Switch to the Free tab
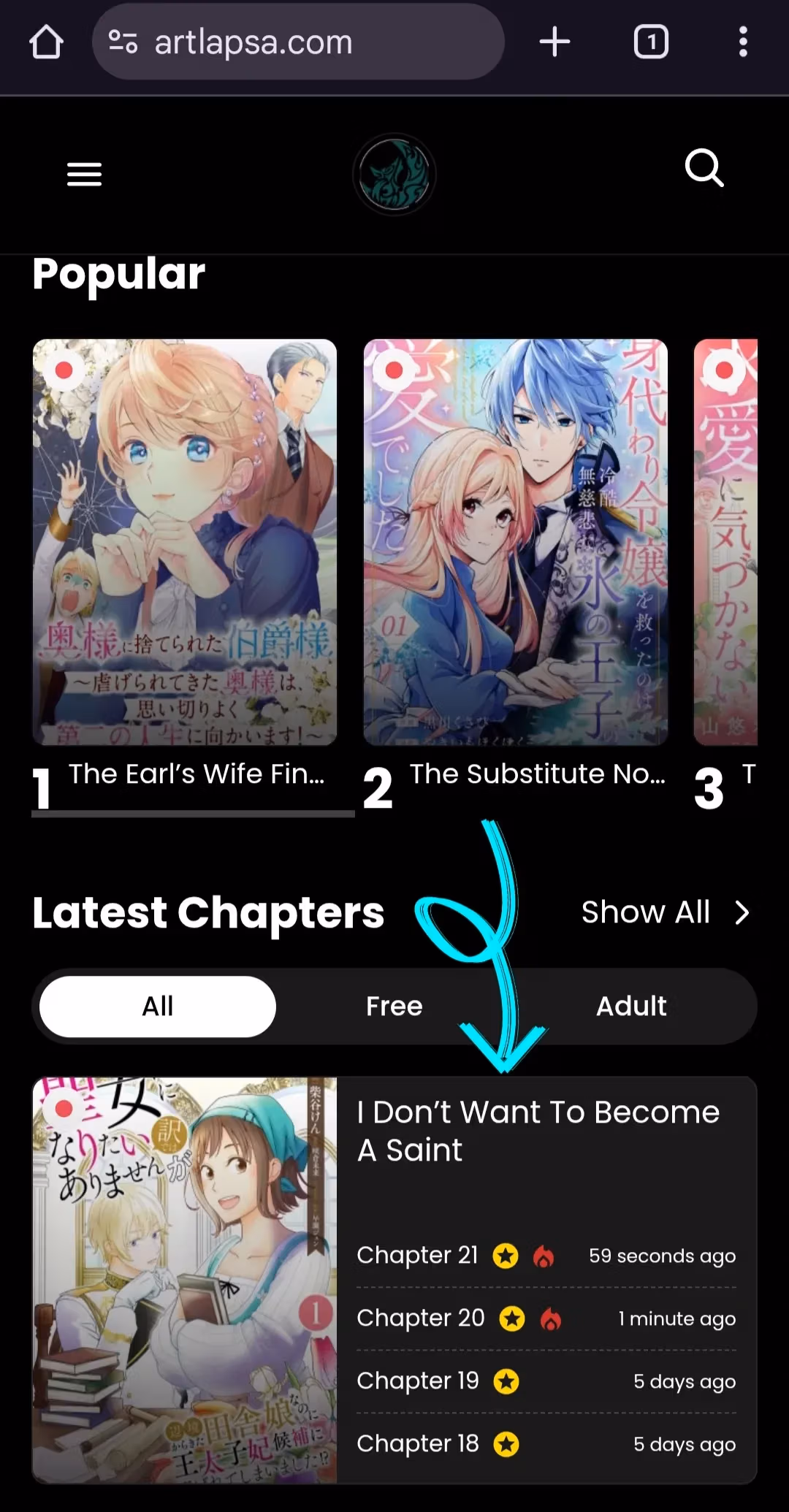 394,1007
